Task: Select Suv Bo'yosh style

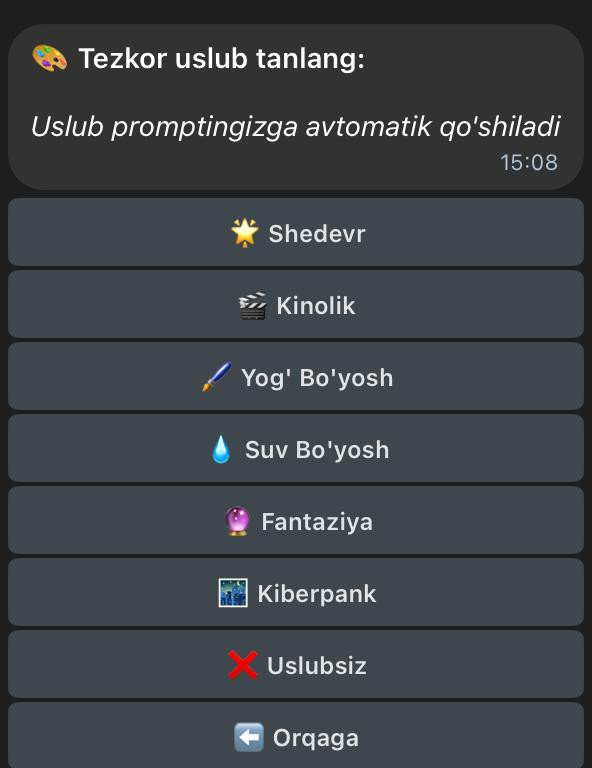Action: point(296,448)
